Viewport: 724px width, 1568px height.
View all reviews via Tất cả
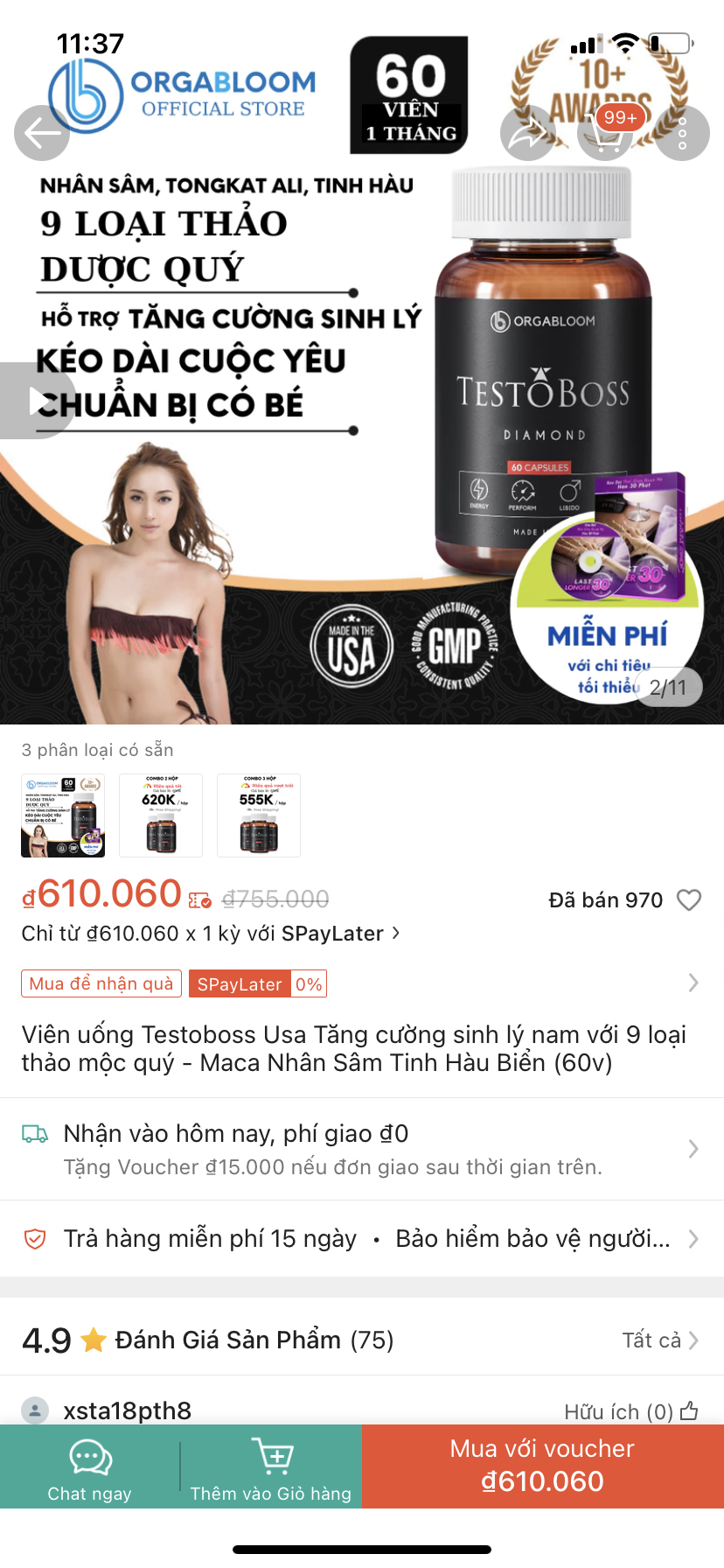tap(660, 1340)
